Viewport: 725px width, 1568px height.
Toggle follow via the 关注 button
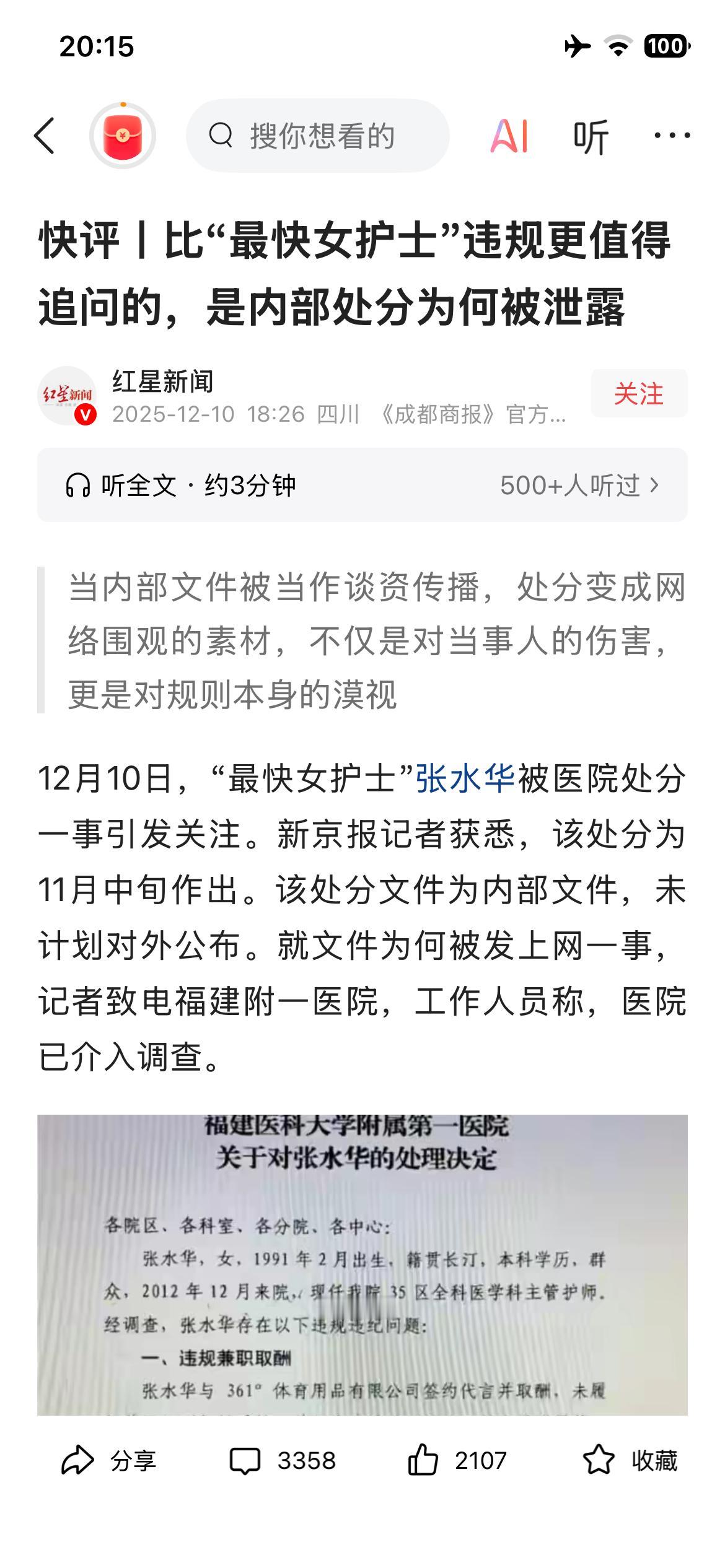pyautogui.click(x=639, y=393)
